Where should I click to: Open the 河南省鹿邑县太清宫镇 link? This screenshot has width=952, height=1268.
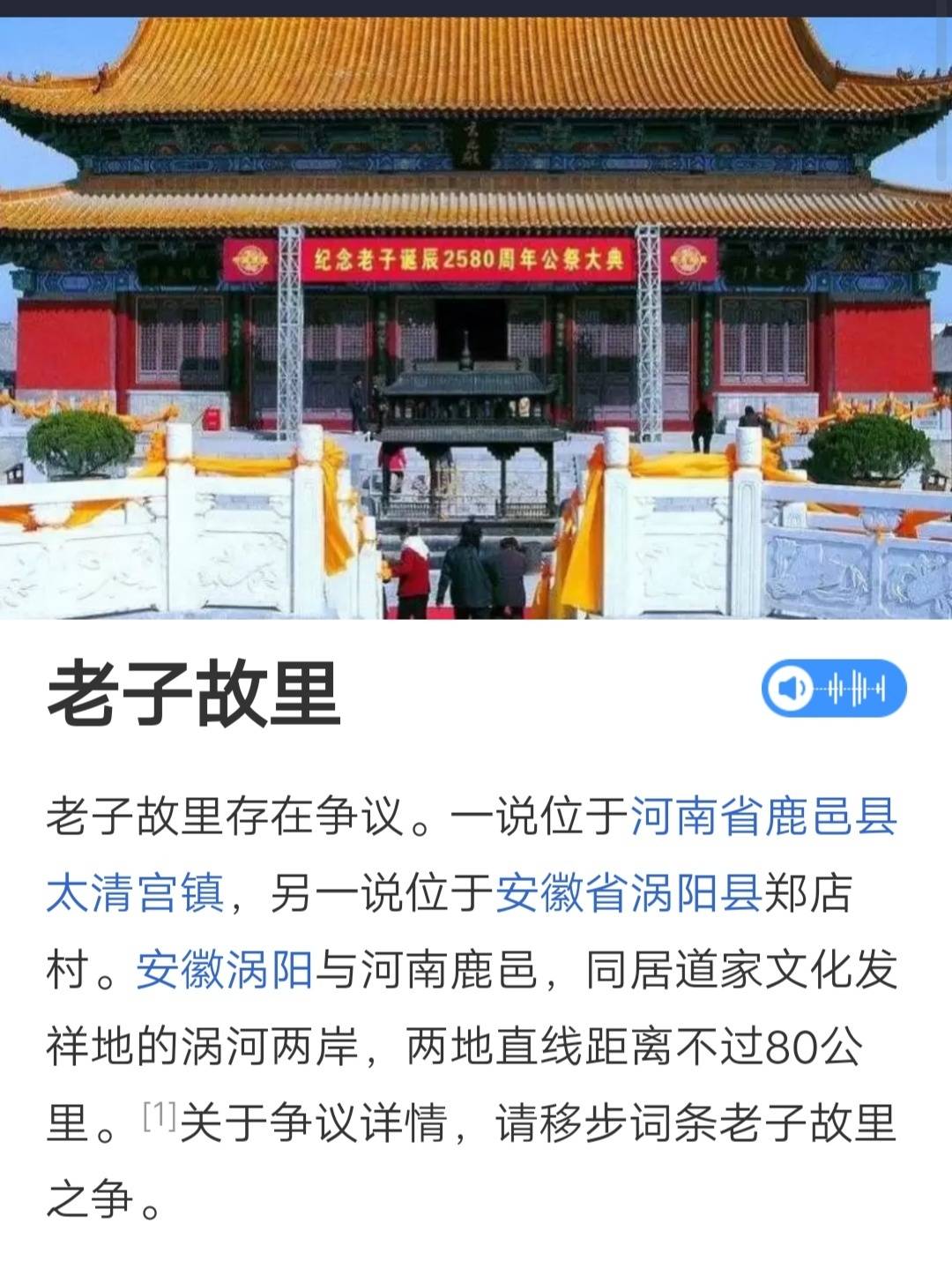pyautogui.click(x=763, y=816)
